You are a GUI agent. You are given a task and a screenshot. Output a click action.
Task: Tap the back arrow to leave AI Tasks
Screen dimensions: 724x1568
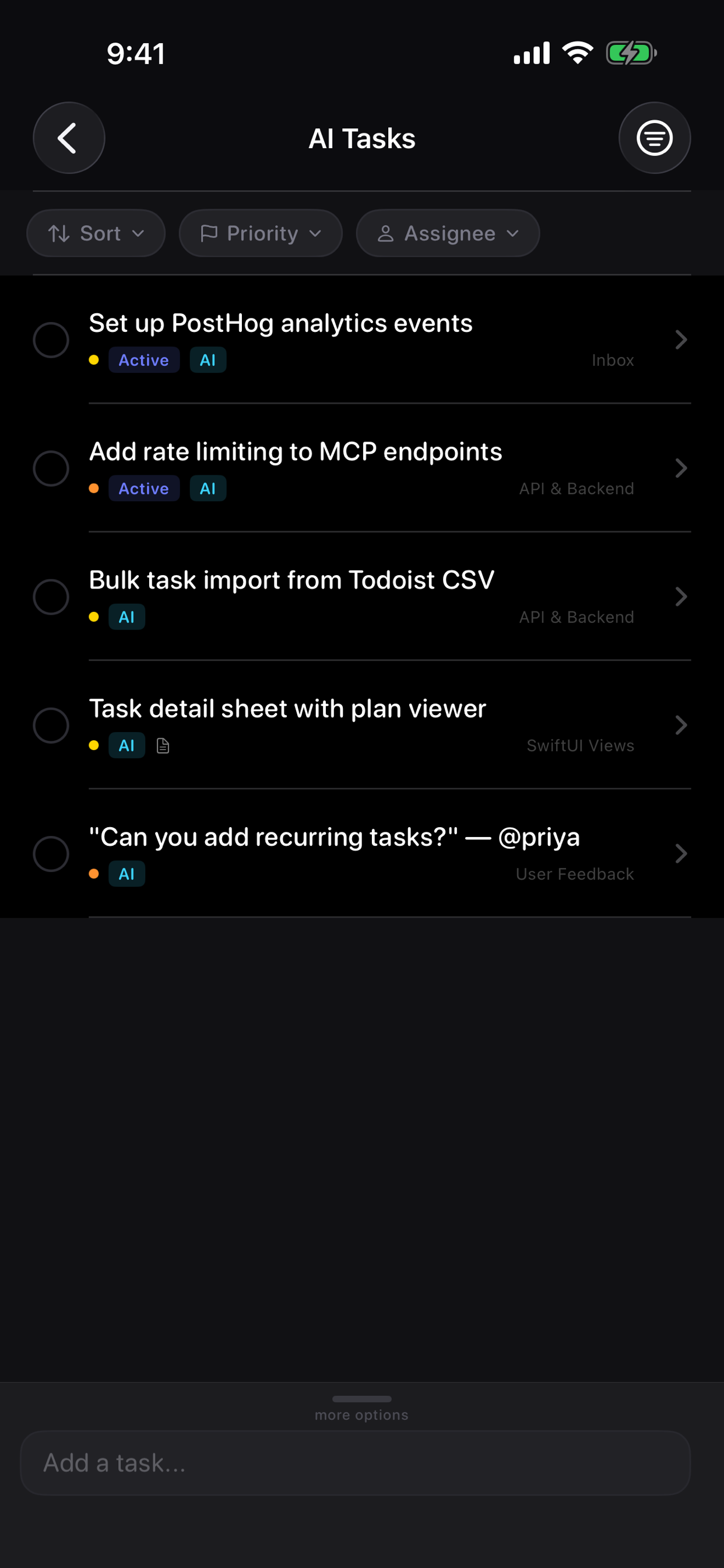[x=69, y=138]
